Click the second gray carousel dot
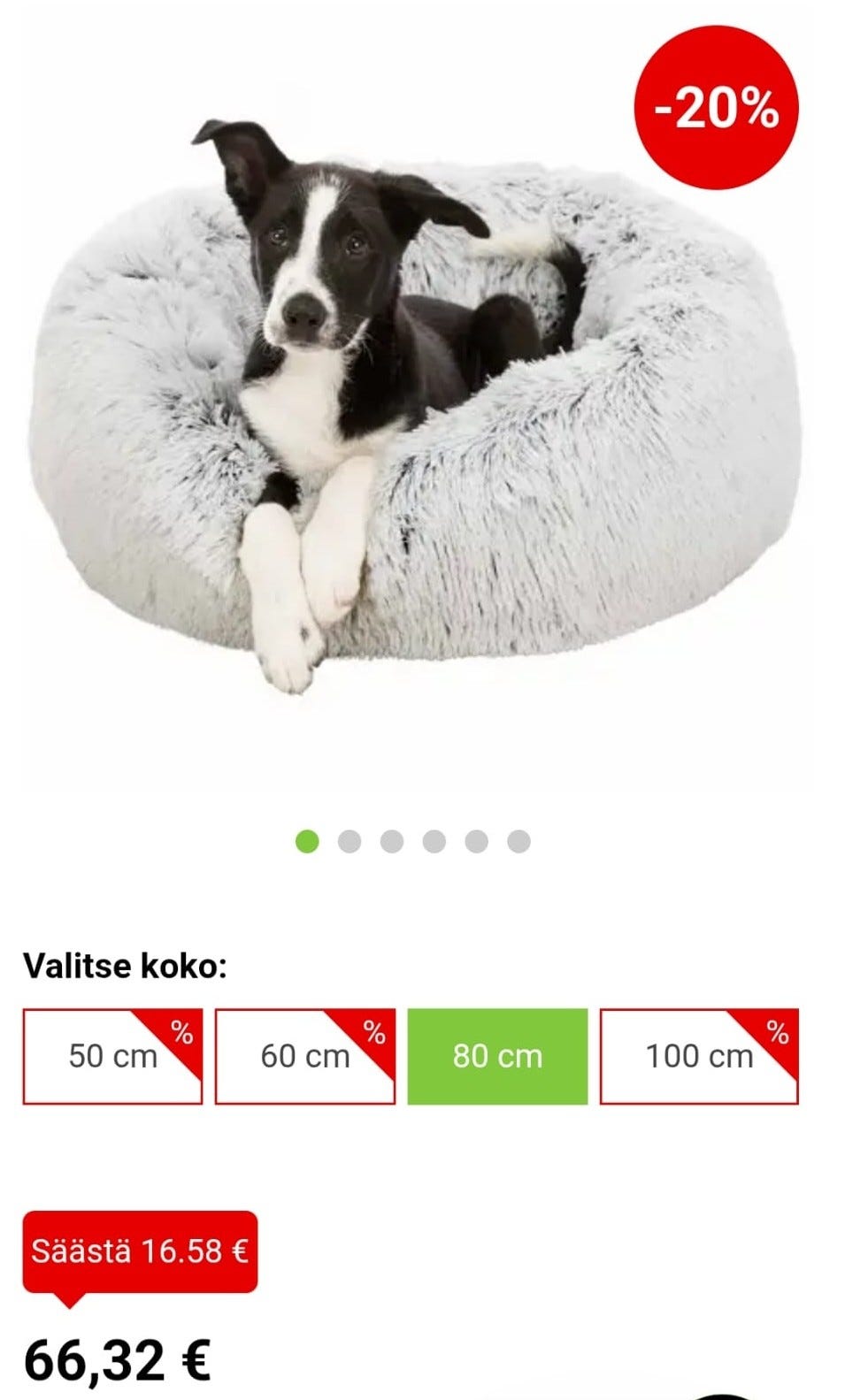This screenshot has height=1400, width=845. [350, 841]
